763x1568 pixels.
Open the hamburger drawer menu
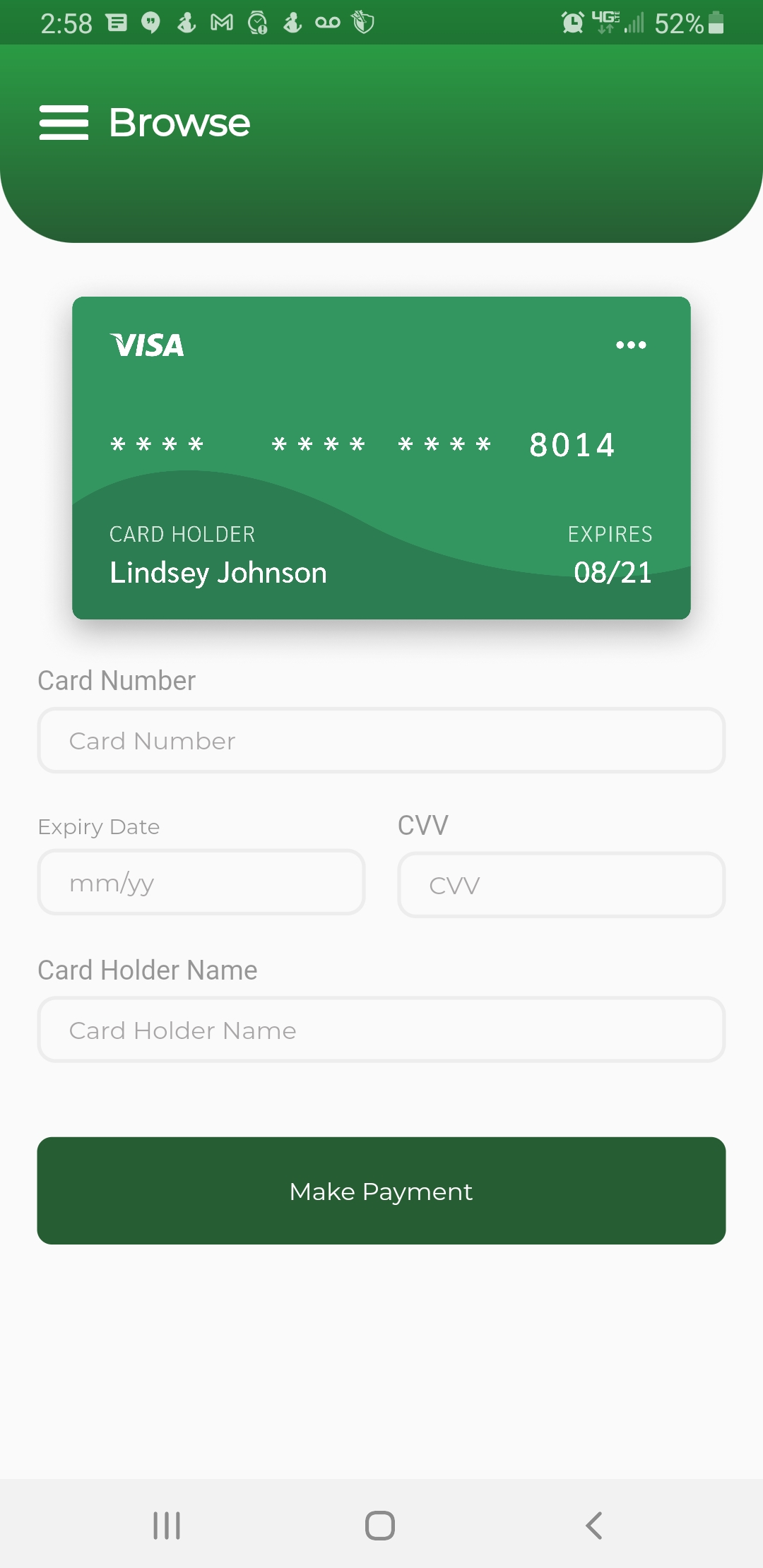(x=64, y=123)
